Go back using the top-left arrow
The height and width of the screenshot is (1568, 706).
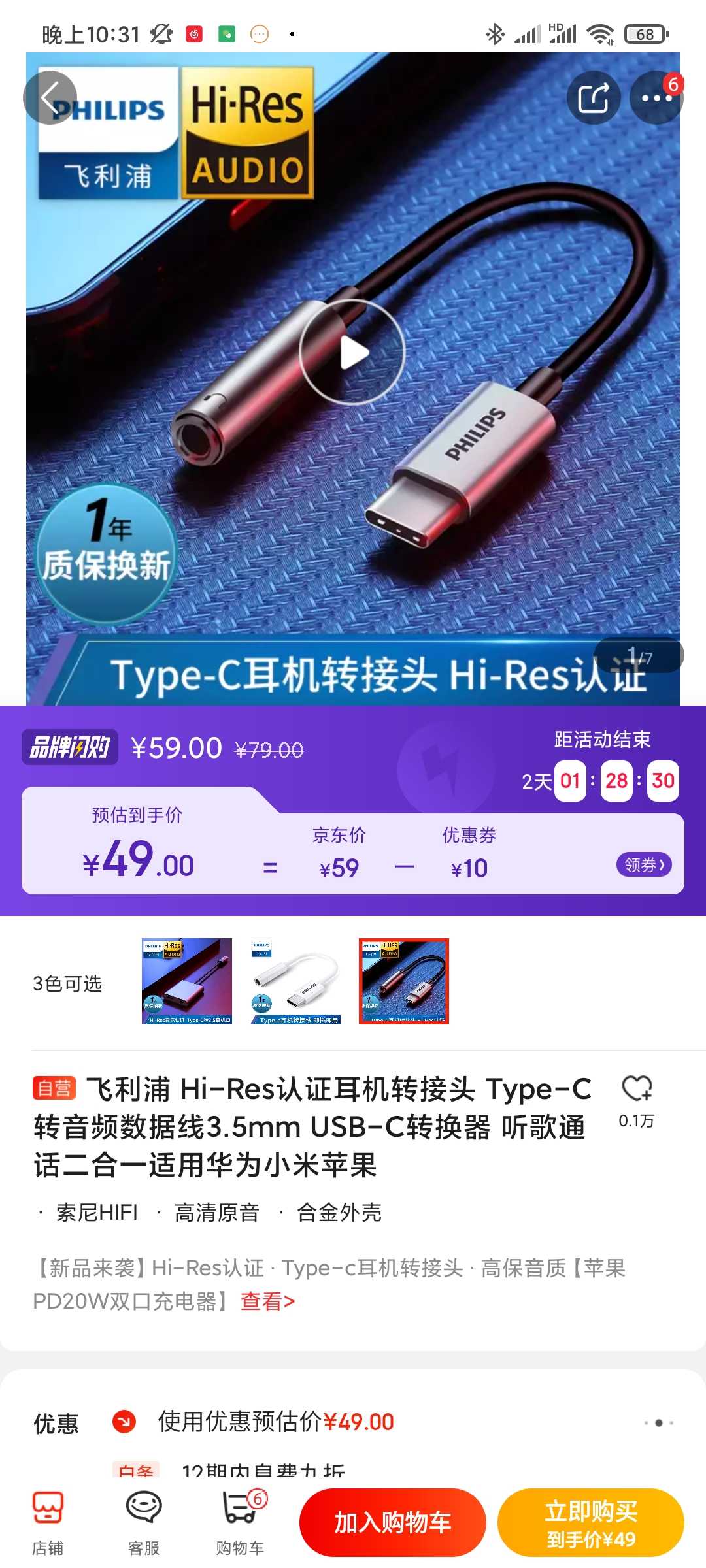tap(50, 98)
